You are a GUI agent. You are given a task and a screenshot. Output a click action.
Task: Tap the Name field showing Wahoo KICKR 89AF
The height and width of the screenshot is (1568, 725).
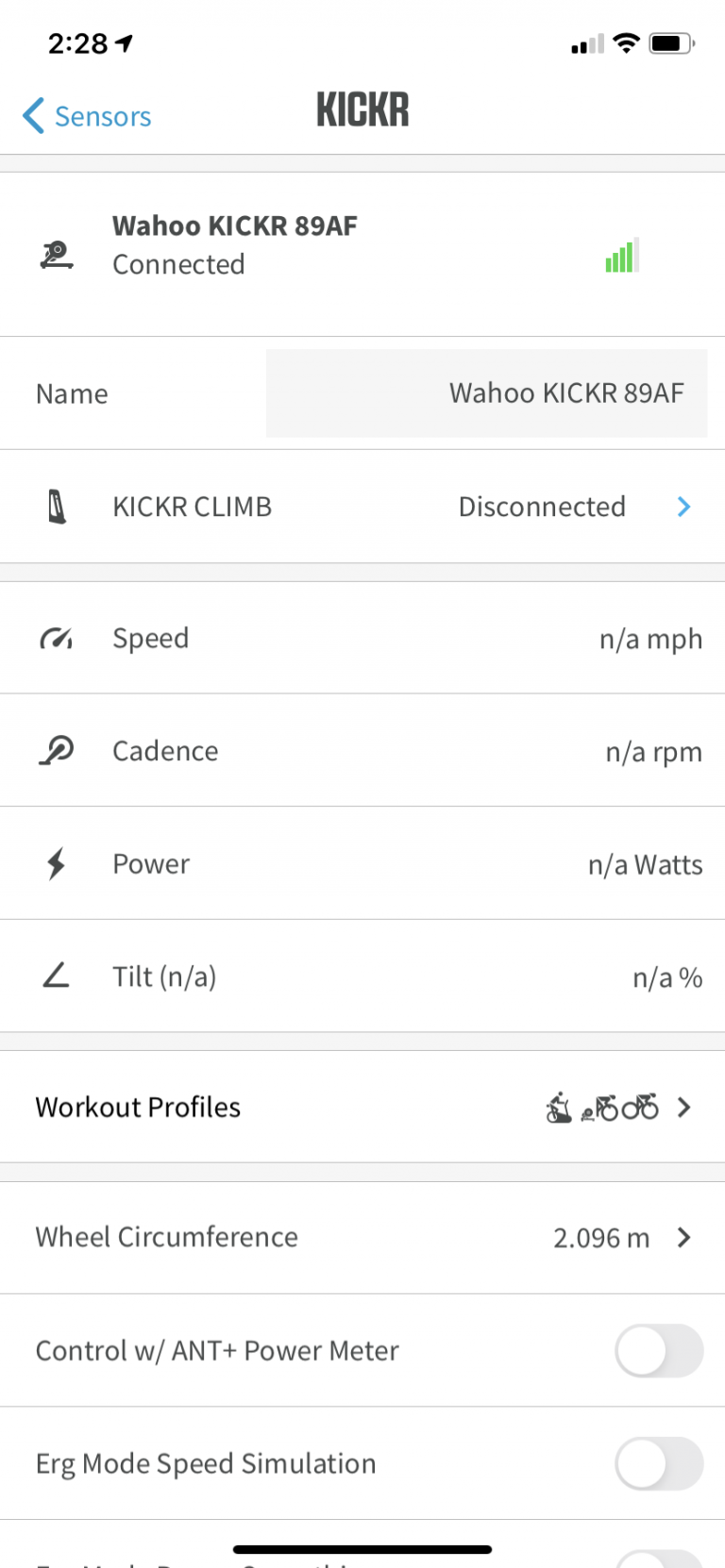(x=485, y=392)
